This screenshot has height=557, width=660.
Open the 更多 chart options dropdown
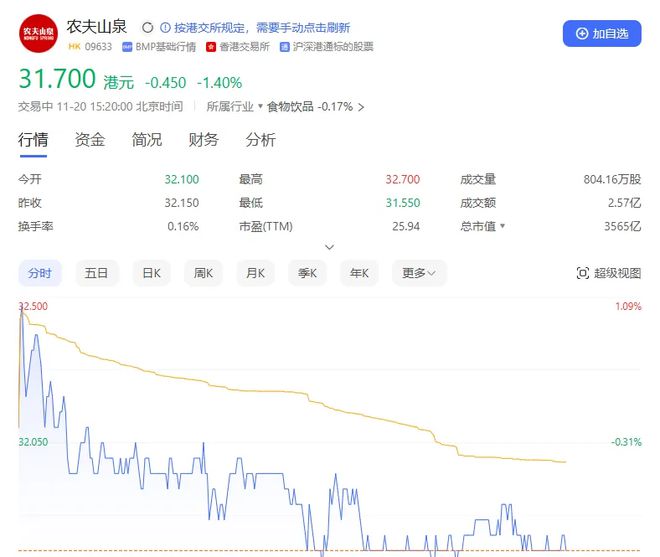pyautogui.click(x=419, y=273)
